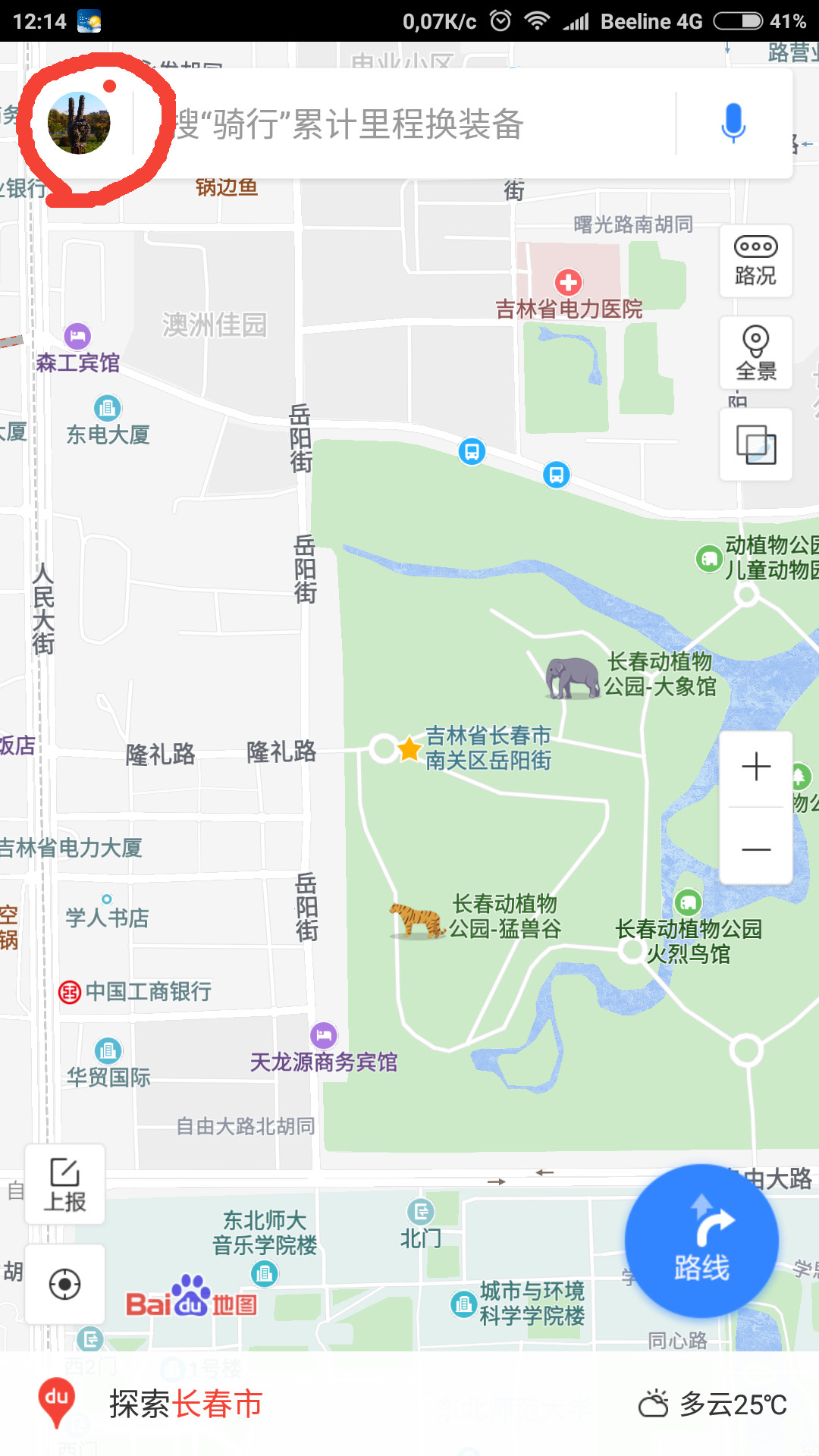
Task: Select the 天龙源商务宾馆 hotel marker
Action: pos(324,1035)
